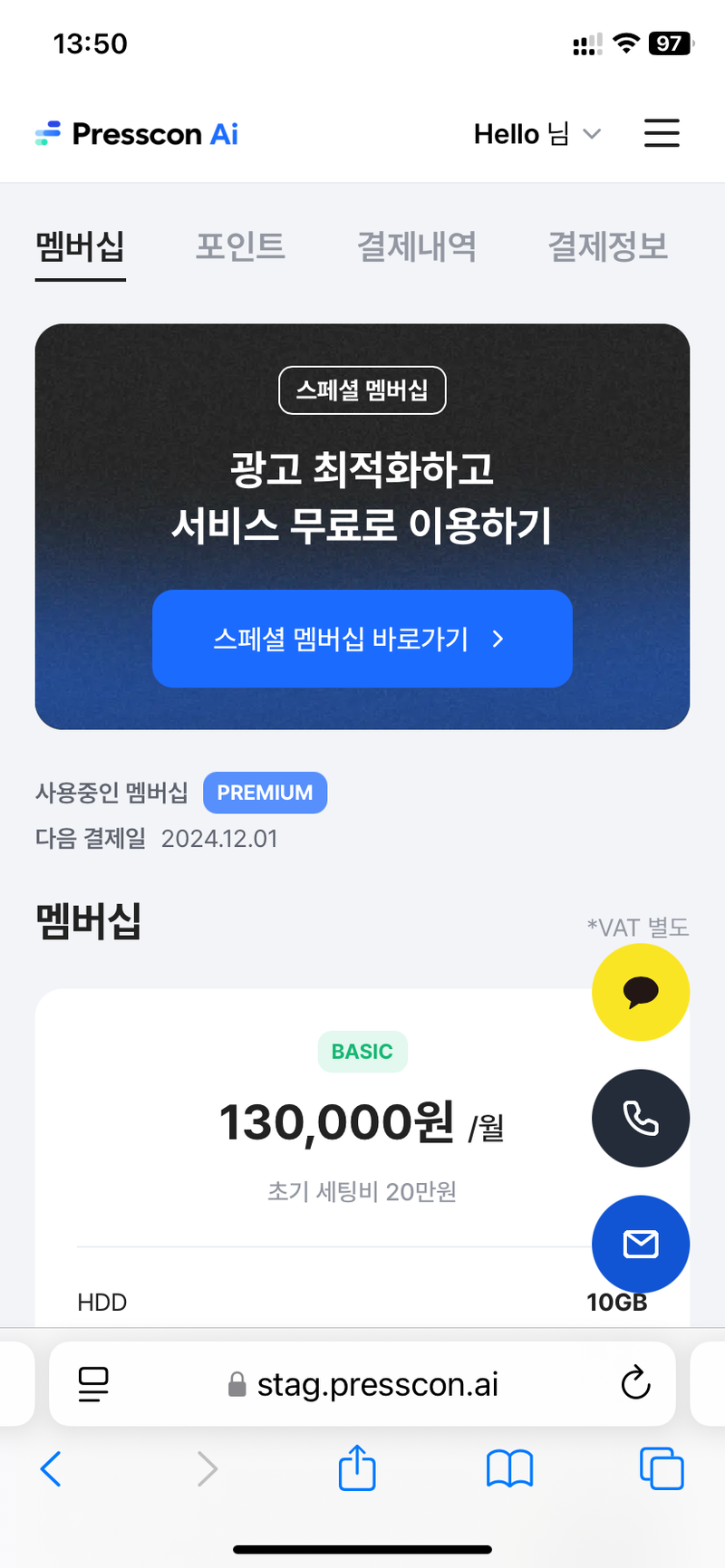Expand the Hello 님 user dropdown
Screen dimensions: 725x1568
tap(536, 134)
